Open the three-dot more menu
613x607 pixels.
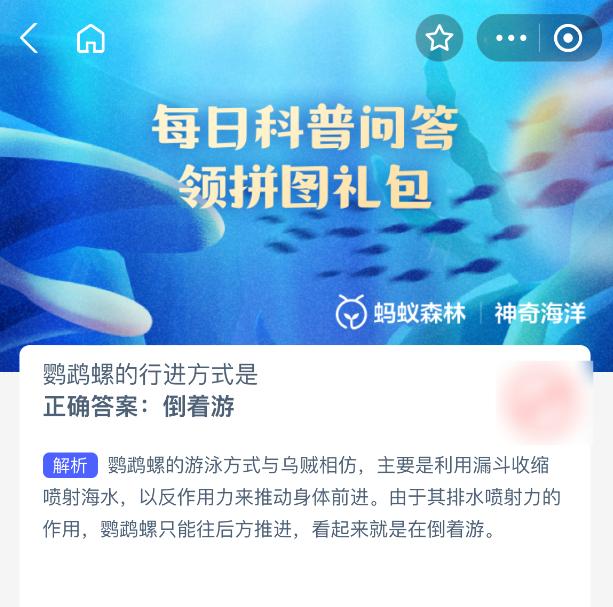click(511, 39)
